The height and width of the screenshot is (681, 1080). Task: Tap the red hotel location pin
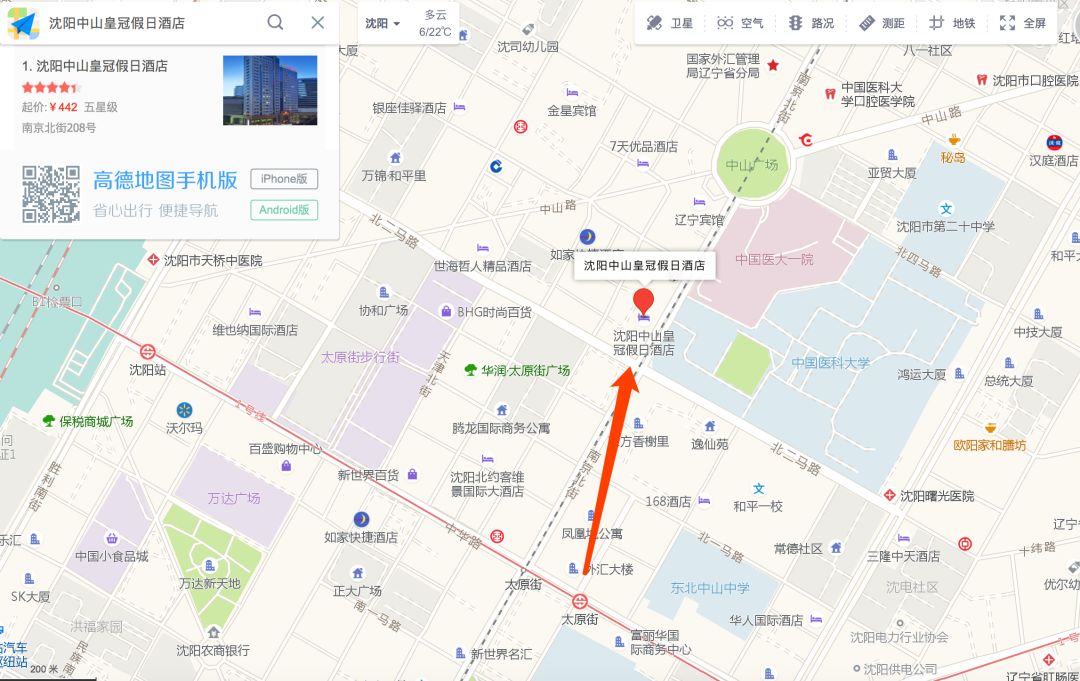point(644,300)
